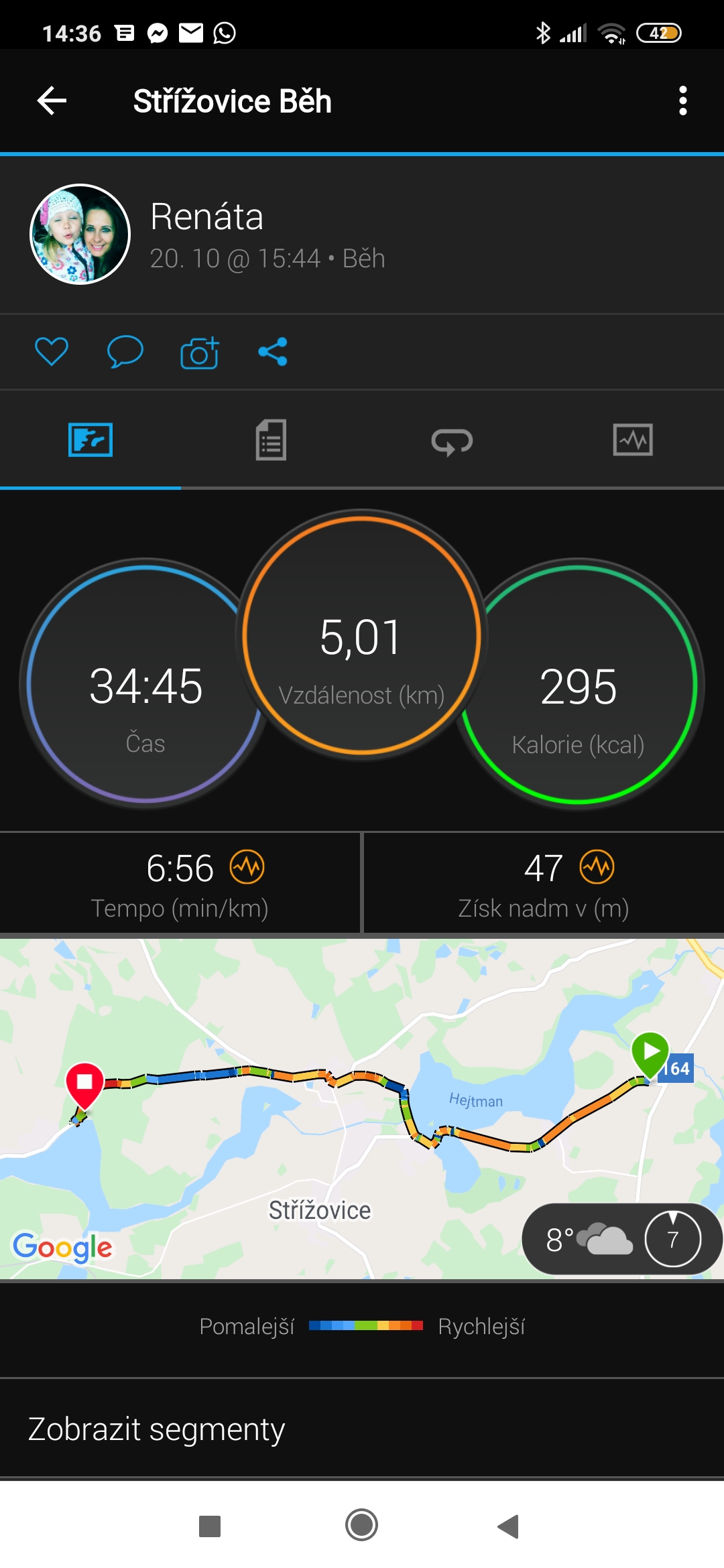The width and height of the screenshot is (724, 1568).
Task: Like this activity with the heart icon
Action: 52,352
